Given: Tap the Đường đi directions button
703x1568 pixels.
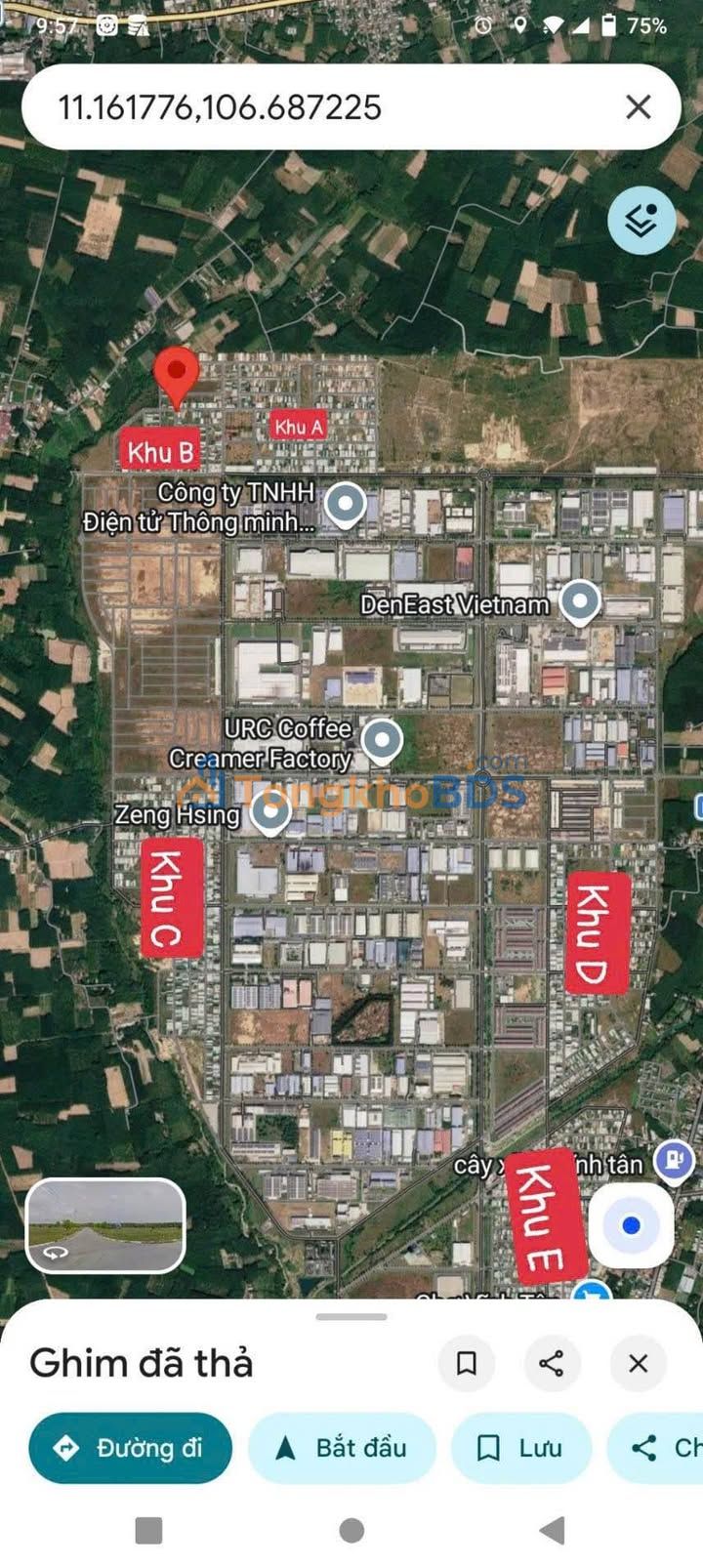Looking at the screenshot, I should pyautogui.click(x=130, y=1448).
